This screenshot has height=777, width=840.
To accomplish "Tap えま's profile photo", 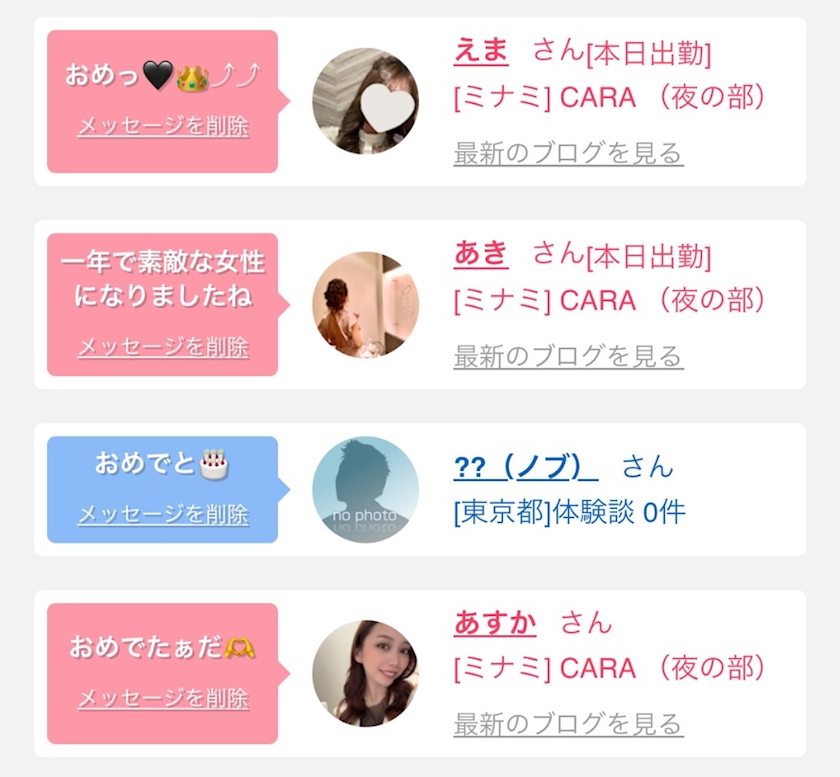I will pyautogui.click(x=365, y=101).
